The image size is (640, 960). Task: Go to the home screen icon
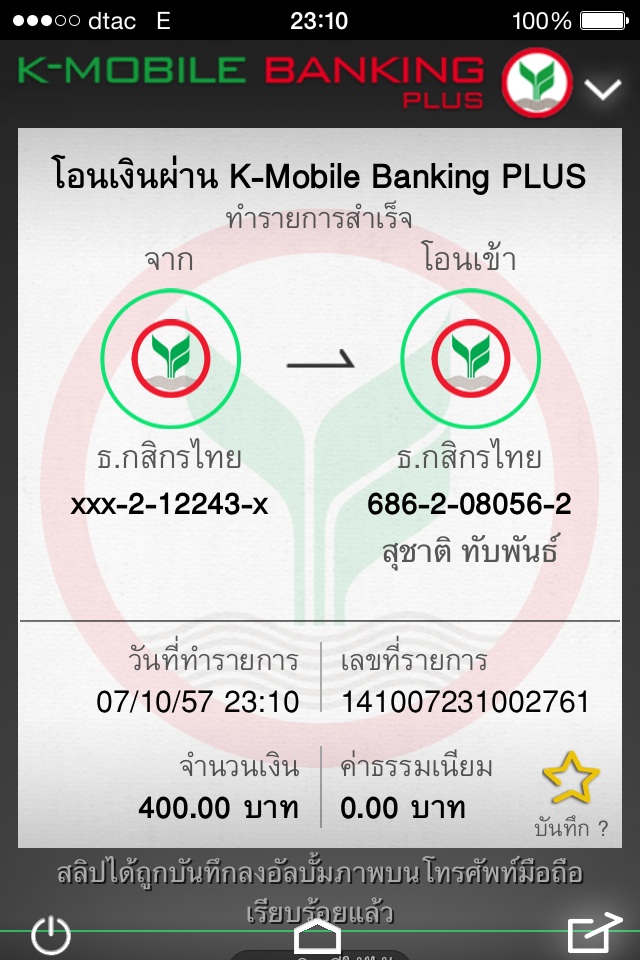click(x=317, y=937)
